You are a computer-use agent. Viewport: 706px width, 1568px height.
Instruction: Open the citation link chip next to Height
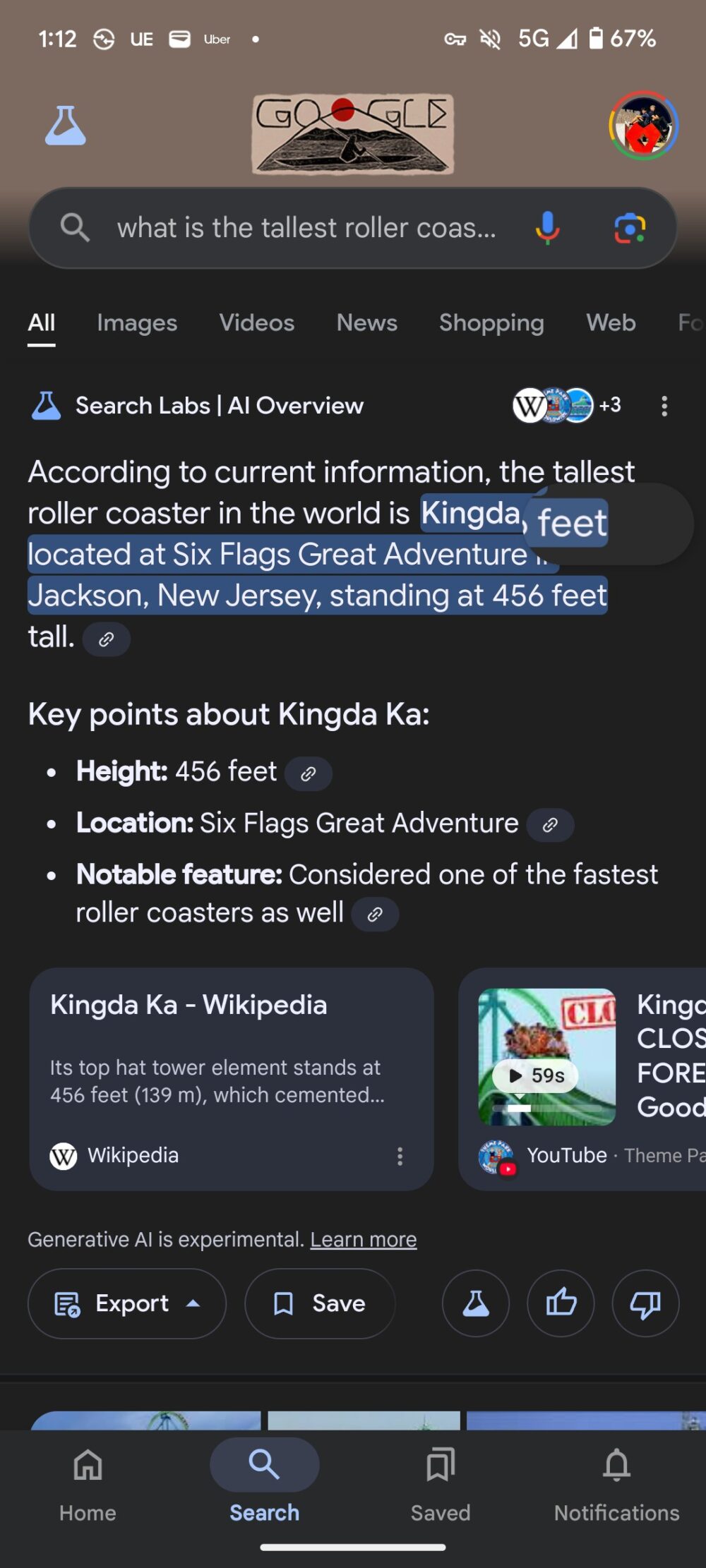pyautogui.click(x=309, y=773)
